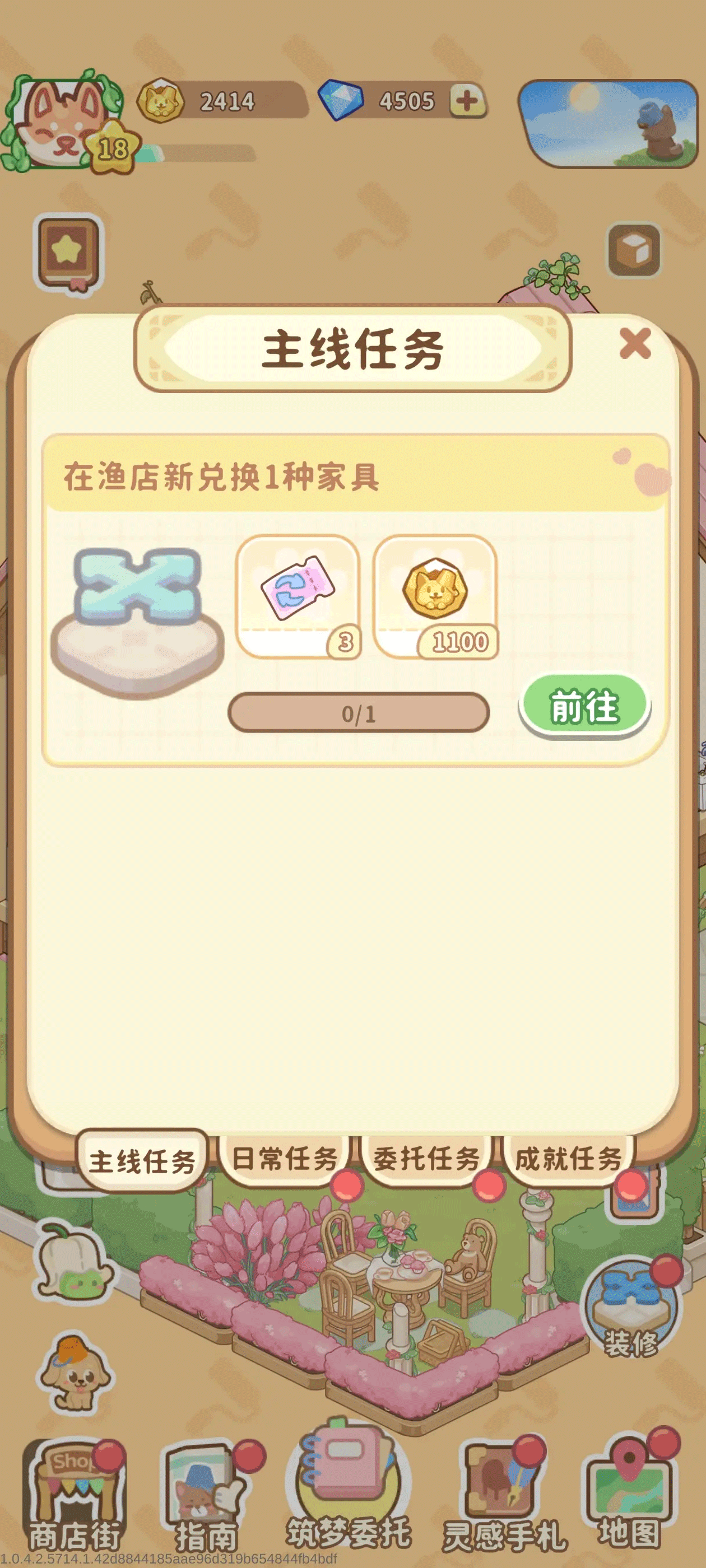Tap the puppy character icon

76,1371
